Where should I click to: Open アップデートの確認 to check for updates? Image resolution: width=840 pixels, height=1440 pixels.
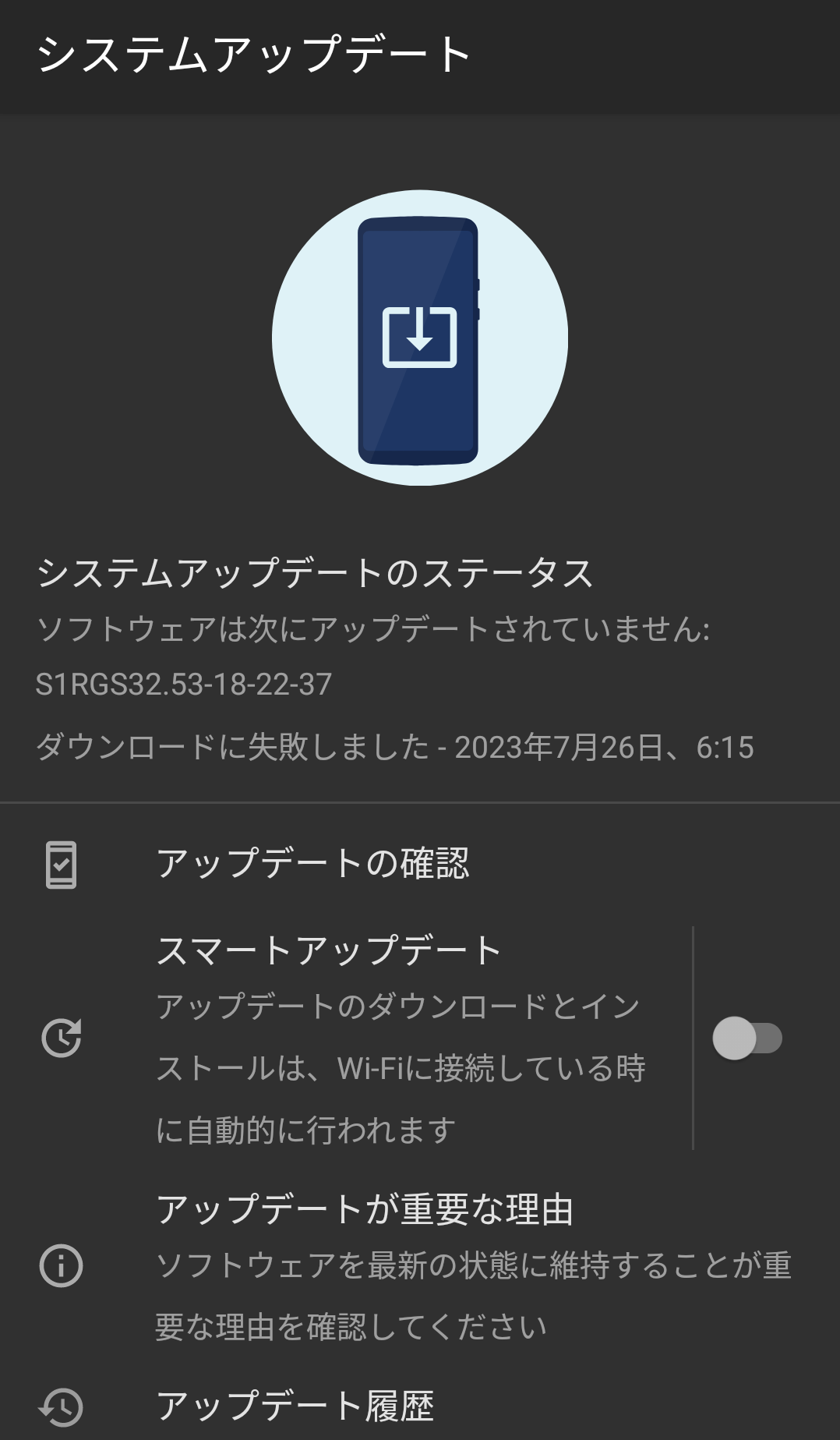coord(313,864)
